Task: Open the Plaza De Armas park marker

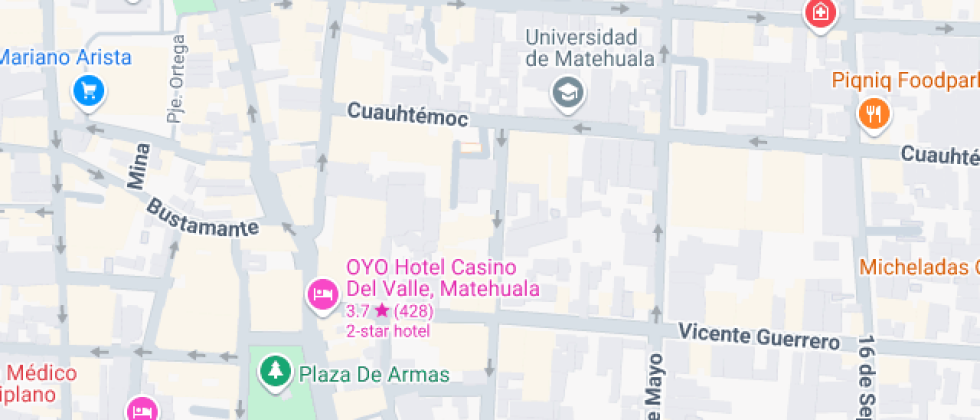Action: pos(274,374)
